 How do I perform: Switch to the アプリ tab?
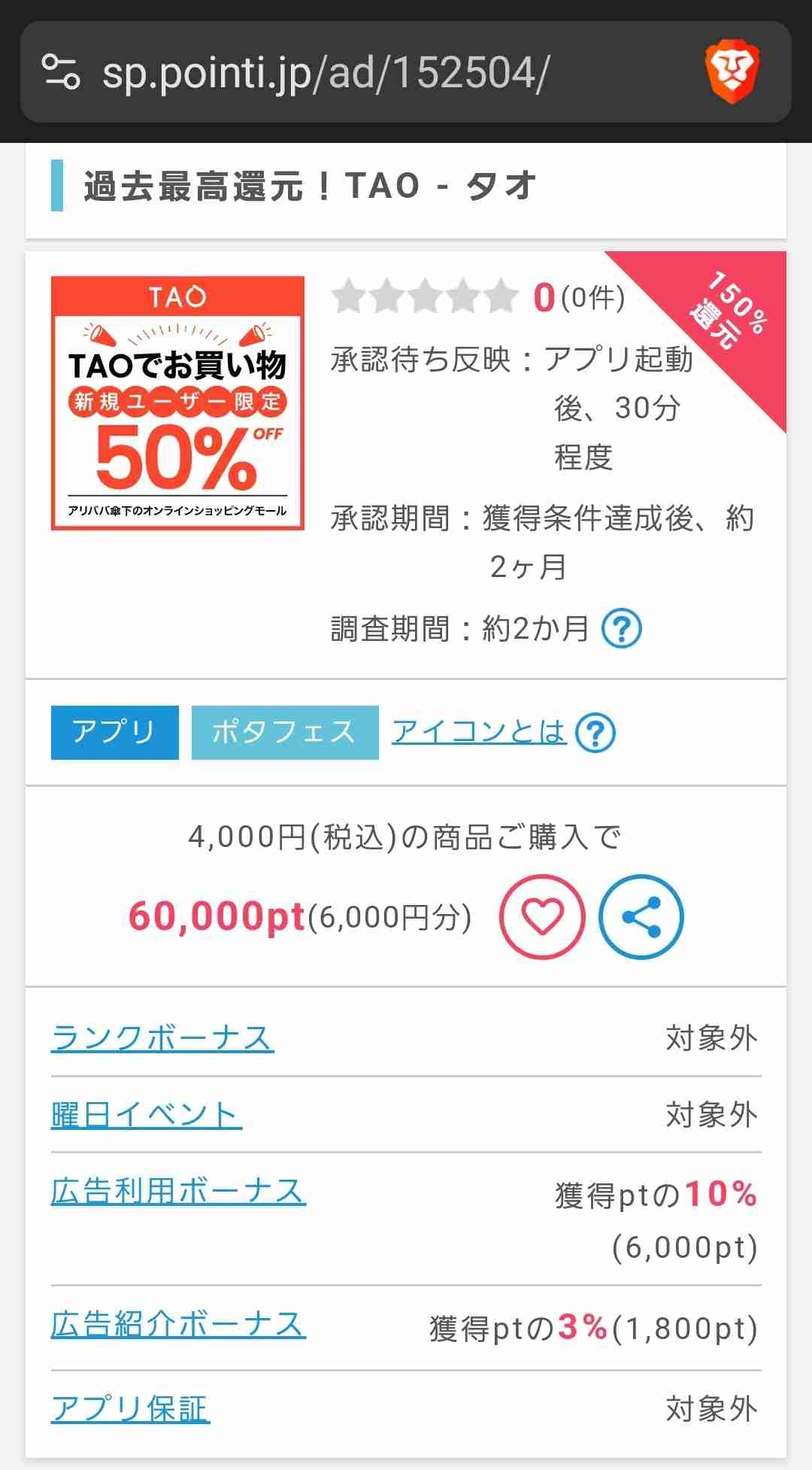tap(114, 730)
